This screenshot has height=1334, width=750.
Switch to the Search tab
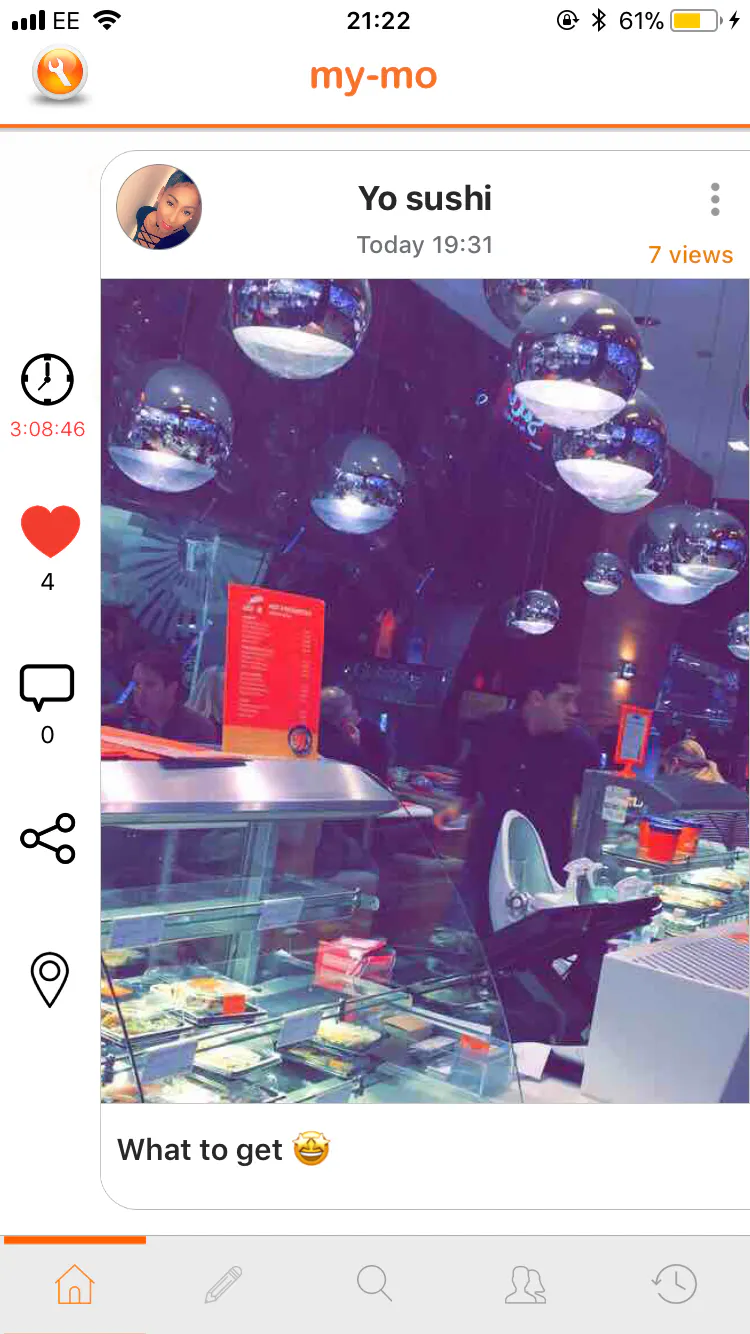(x=374, y=1284)
